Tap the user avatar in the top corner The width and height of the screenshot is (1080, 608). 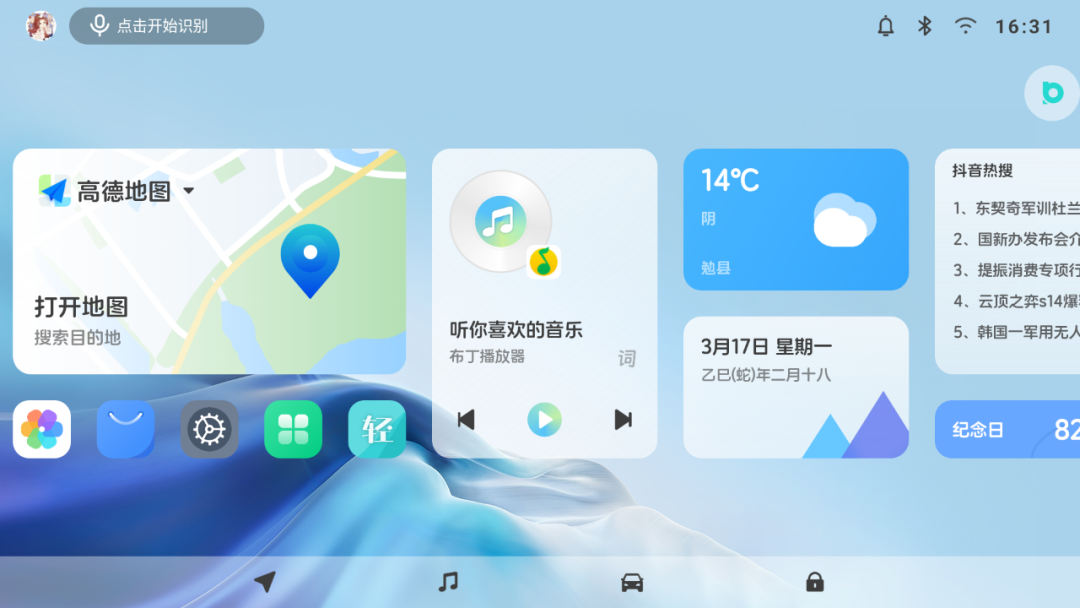point(41,26)
